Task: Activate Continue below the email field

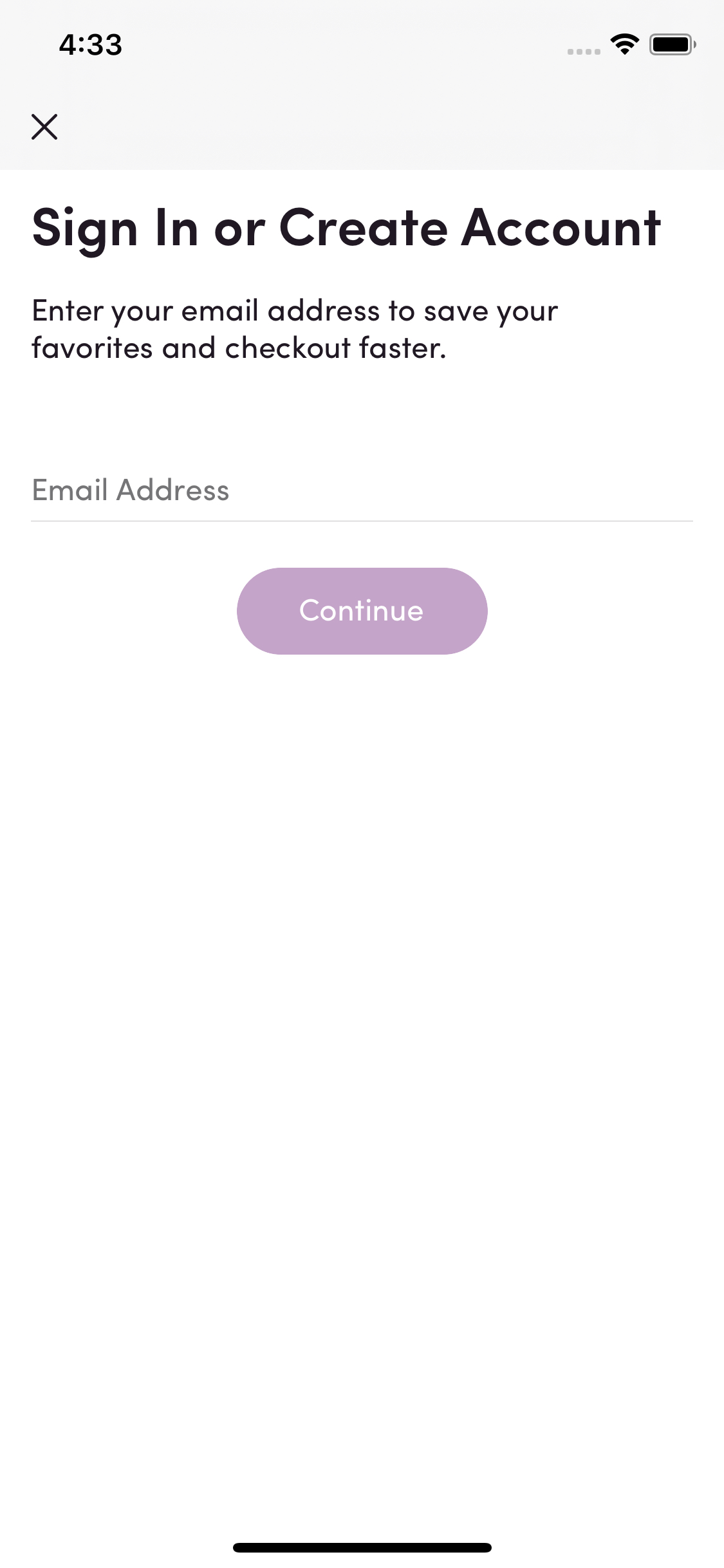Action: click(362, 611)
